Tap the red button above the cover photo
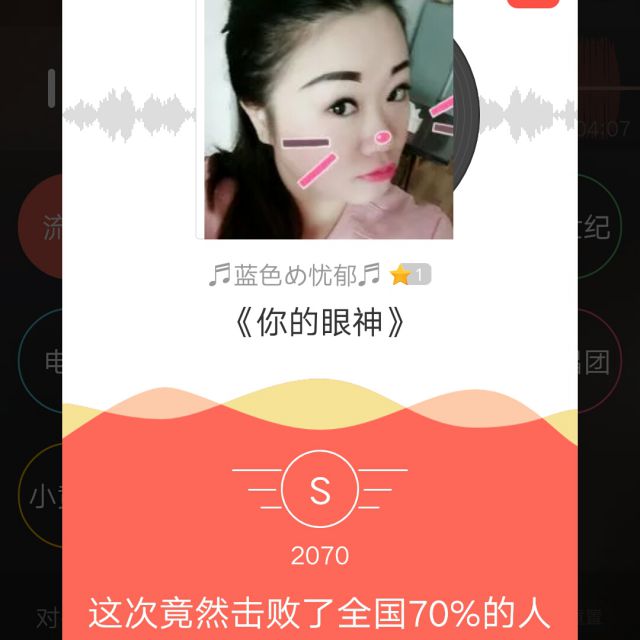This screenshot has height=640, width=640. point(533,4)
